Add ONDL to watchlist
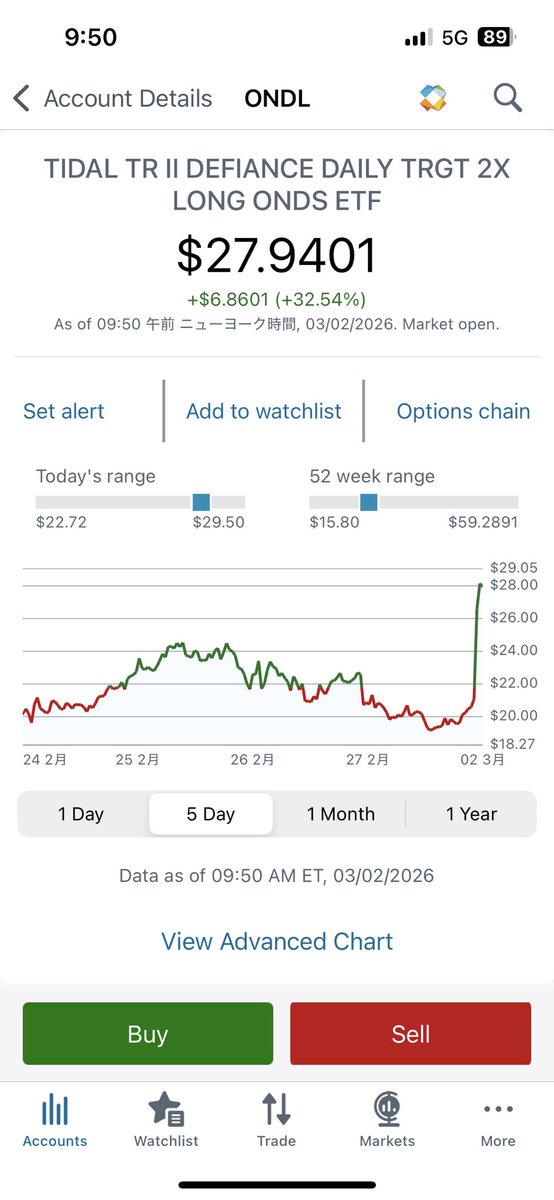 [264, 411]
